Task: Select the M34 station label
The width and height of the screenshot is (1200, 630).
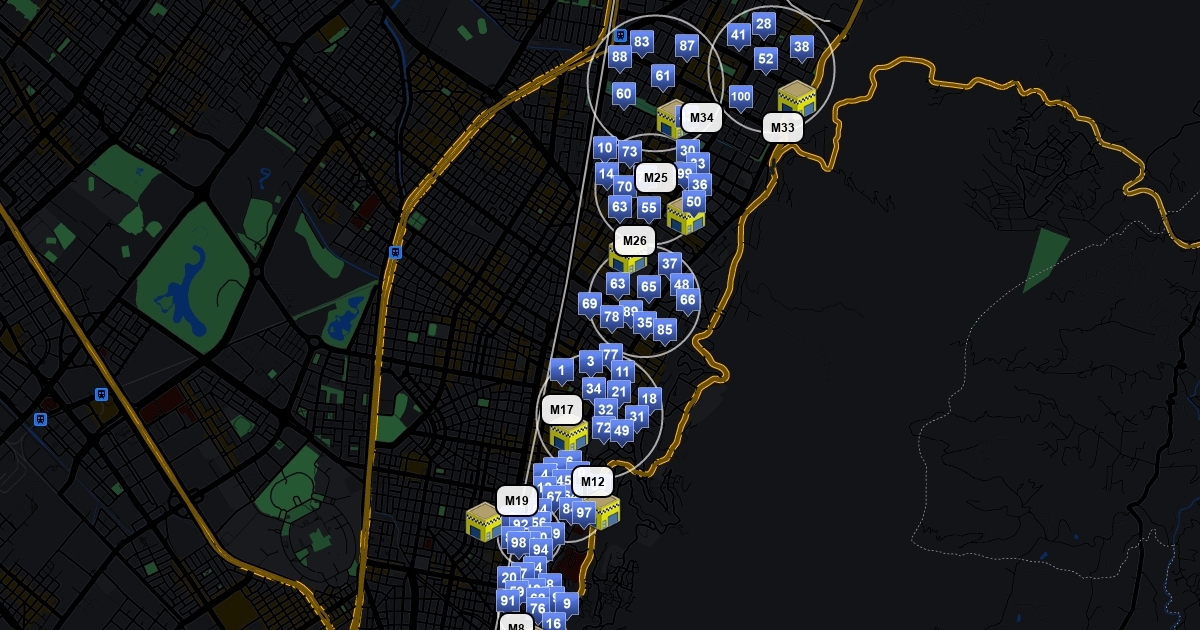Action: [x=701, y=117]
